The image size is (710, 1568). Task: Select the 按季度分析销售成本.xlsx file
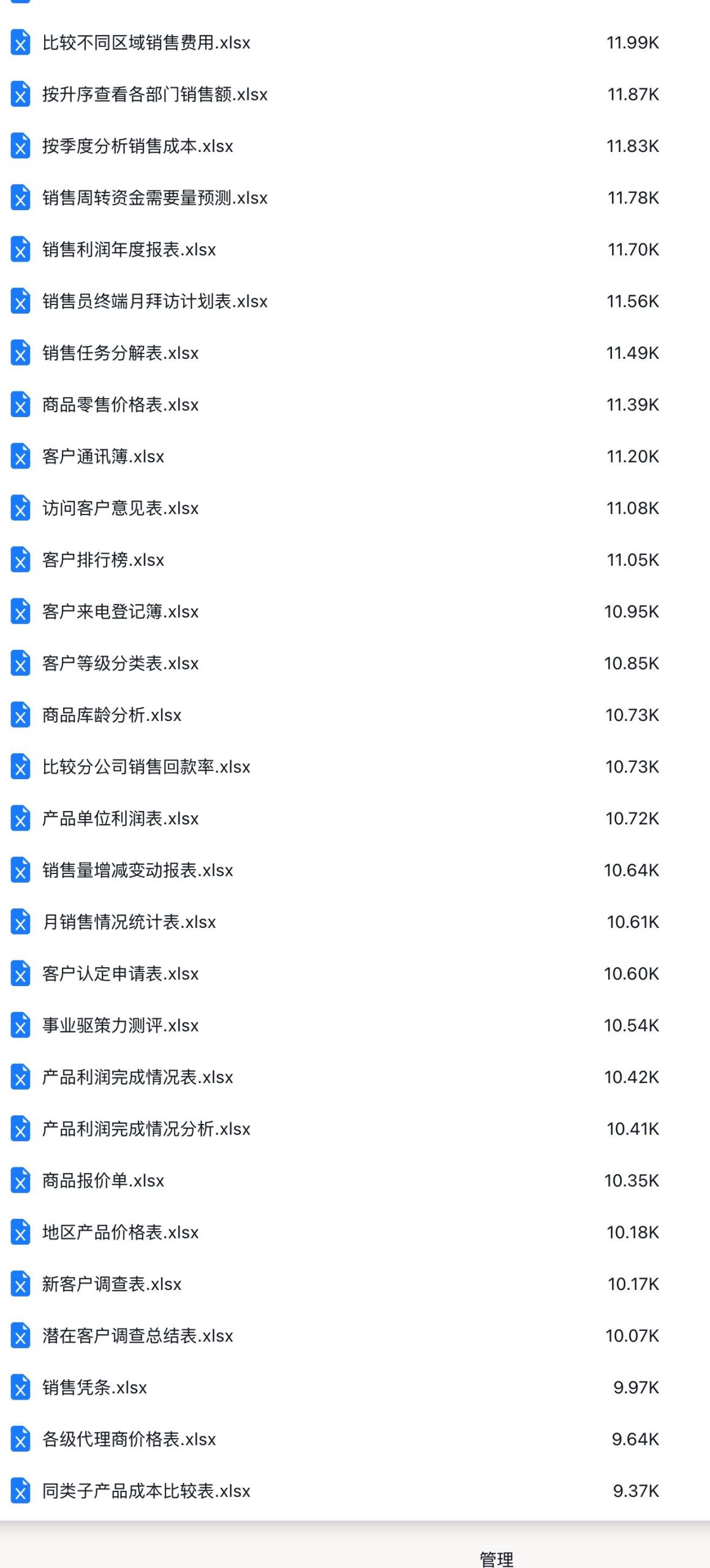tap(138, 146)
